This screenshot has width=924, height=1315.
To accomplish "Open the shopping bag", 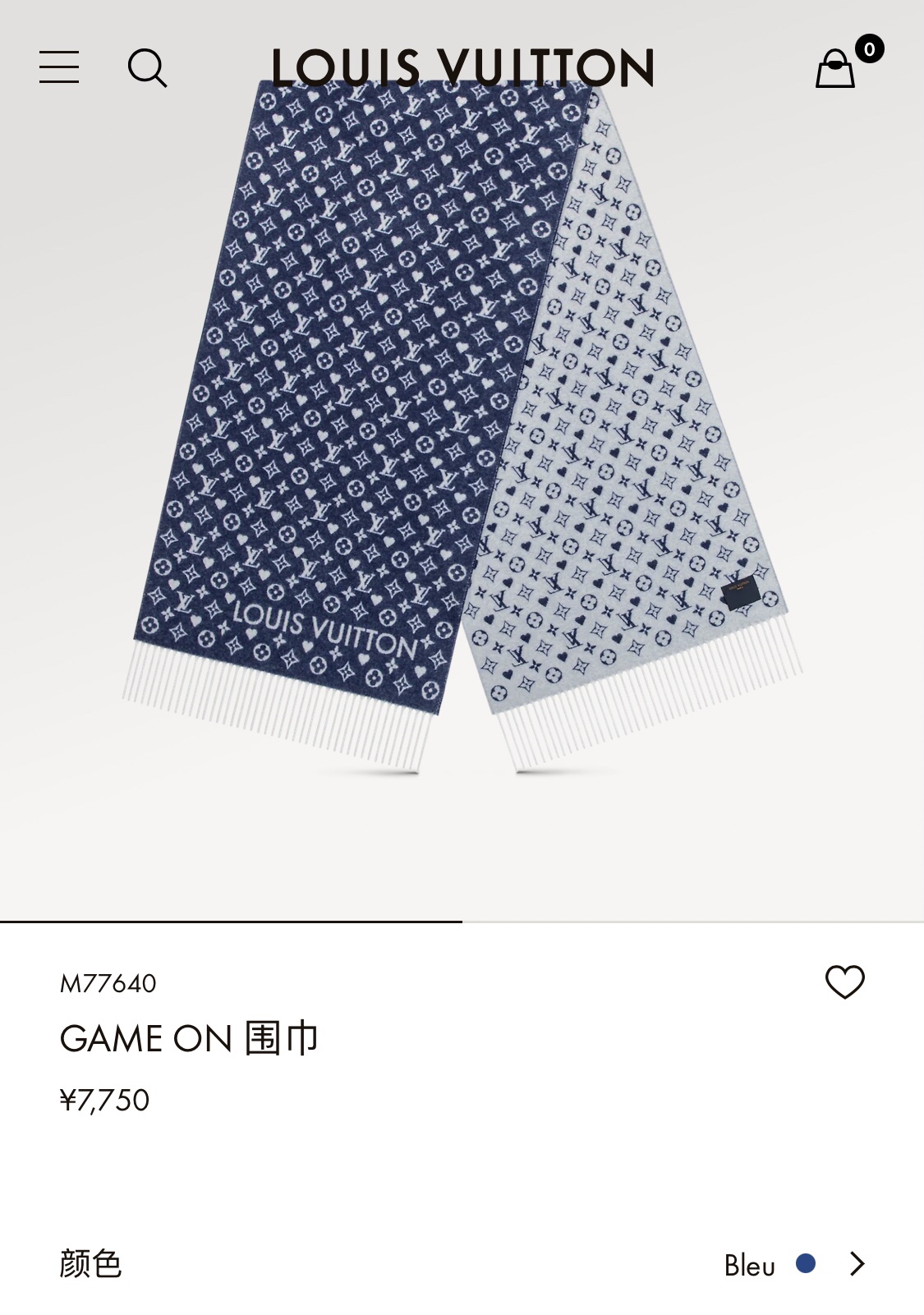I will [835, 67].
